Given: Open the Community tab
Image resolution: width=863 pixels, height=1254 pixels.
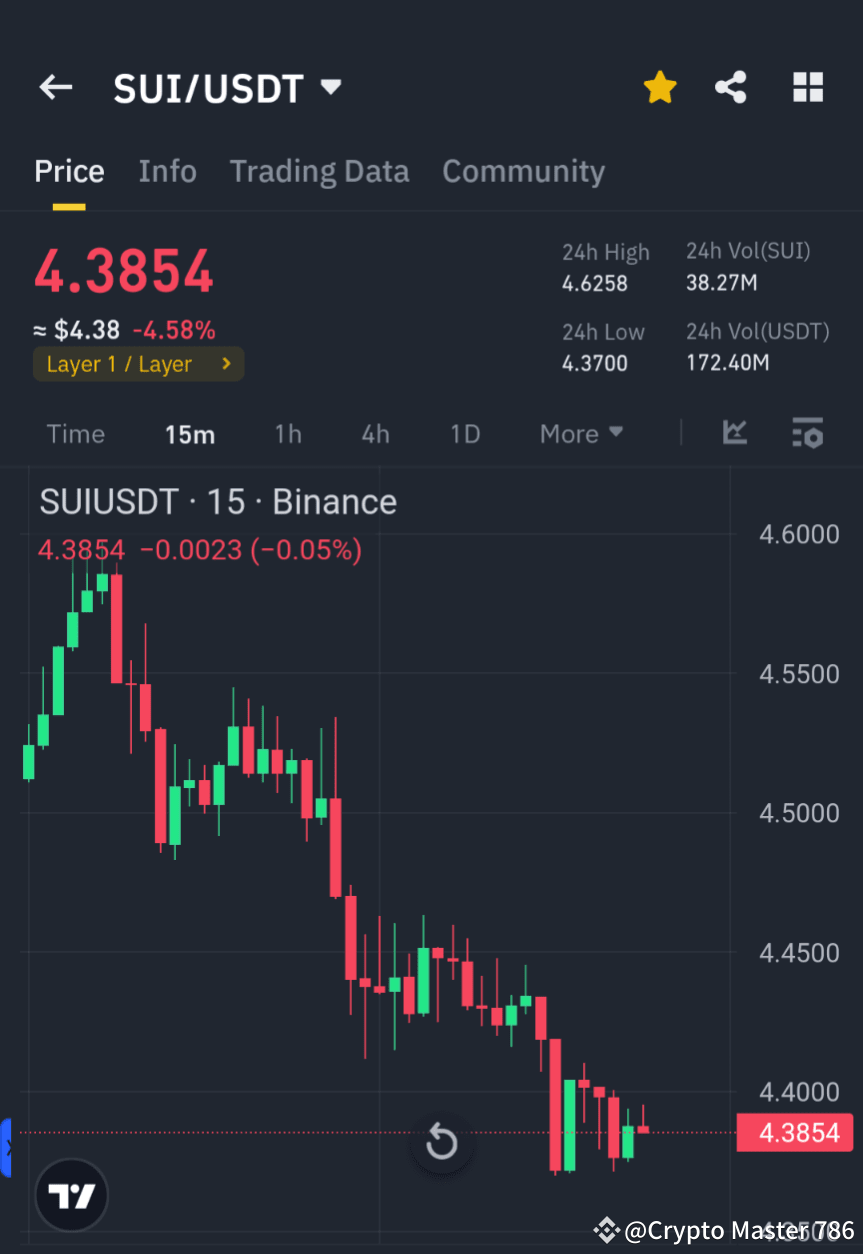Looking at the screenshot, I should tap(523, 171).
